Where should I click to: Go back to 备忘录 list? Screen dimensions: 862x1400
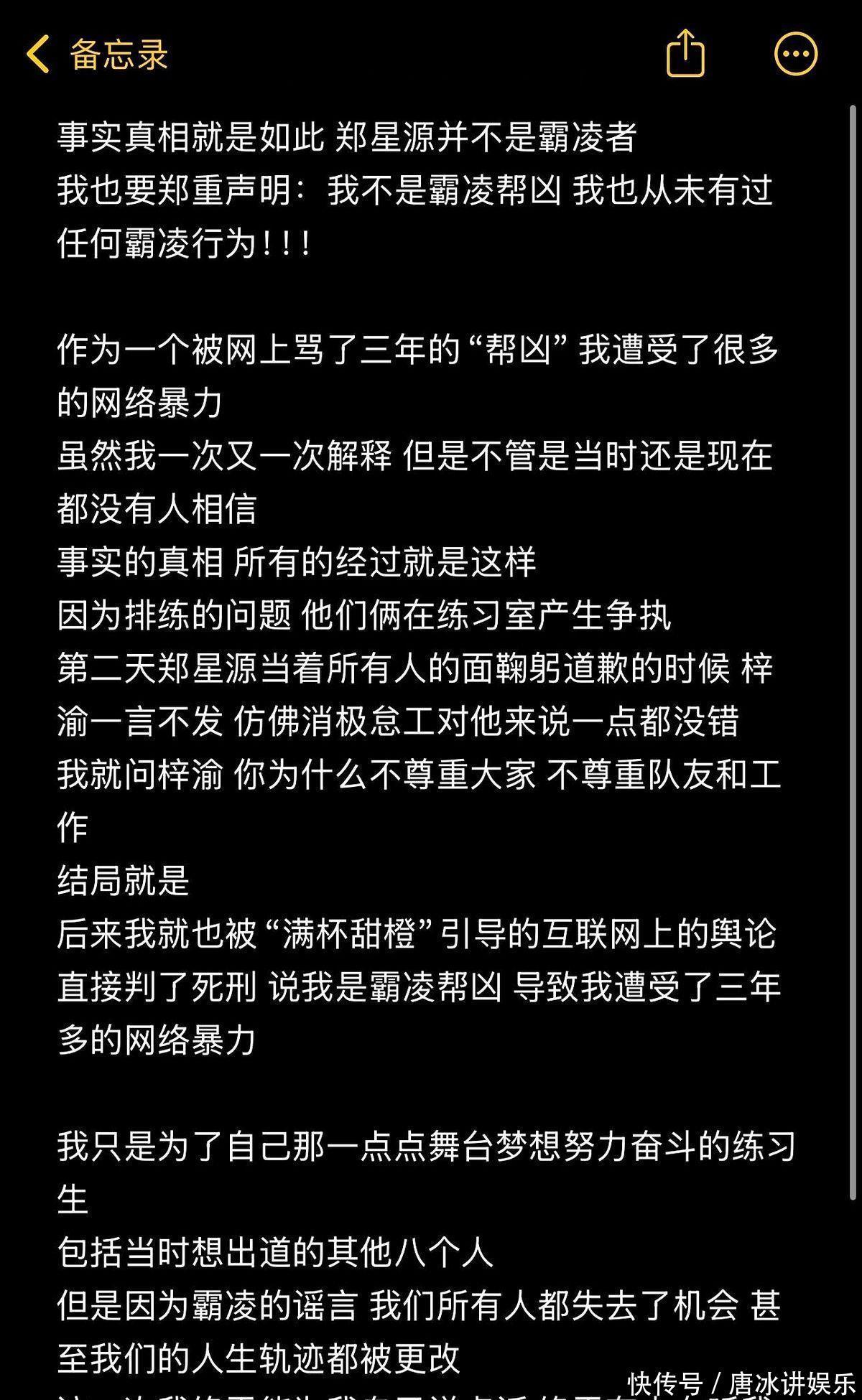[x=97, y=55]
